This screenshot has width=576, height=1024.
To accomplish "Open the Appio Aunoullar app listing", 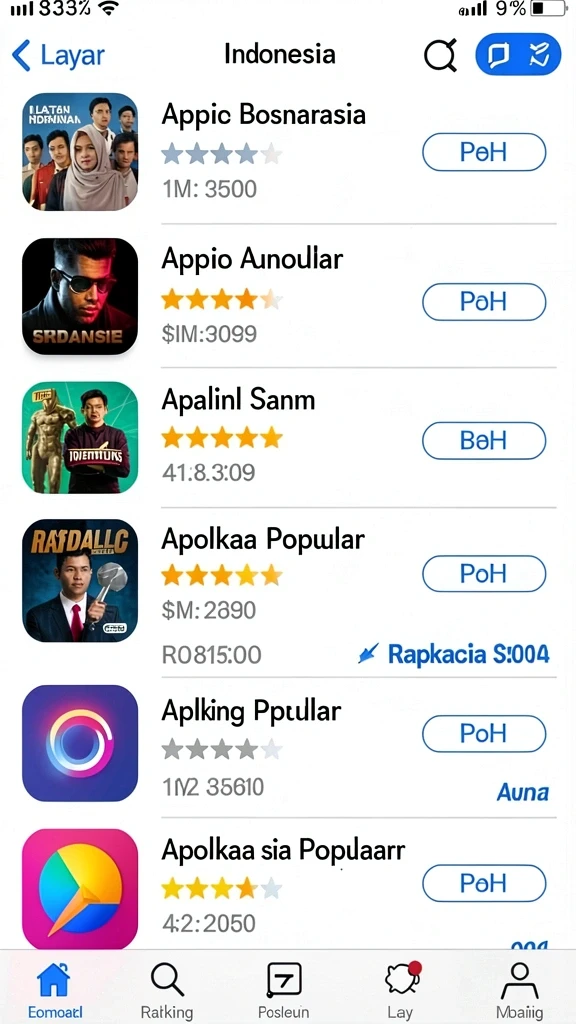I will tap(287, 296).
